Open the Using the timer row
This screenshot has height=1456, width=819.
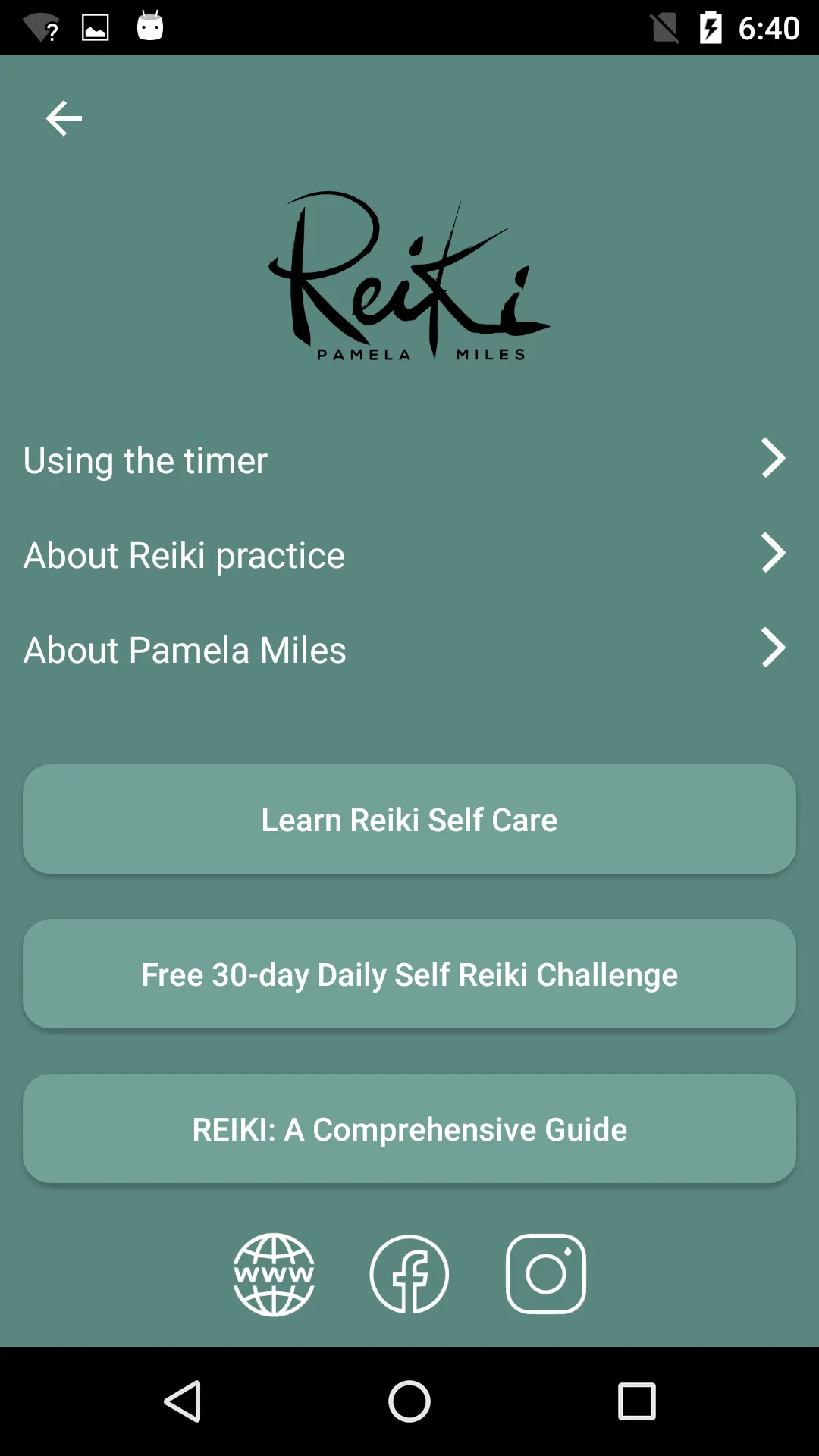pyautogui.click(x=409, y=460)
